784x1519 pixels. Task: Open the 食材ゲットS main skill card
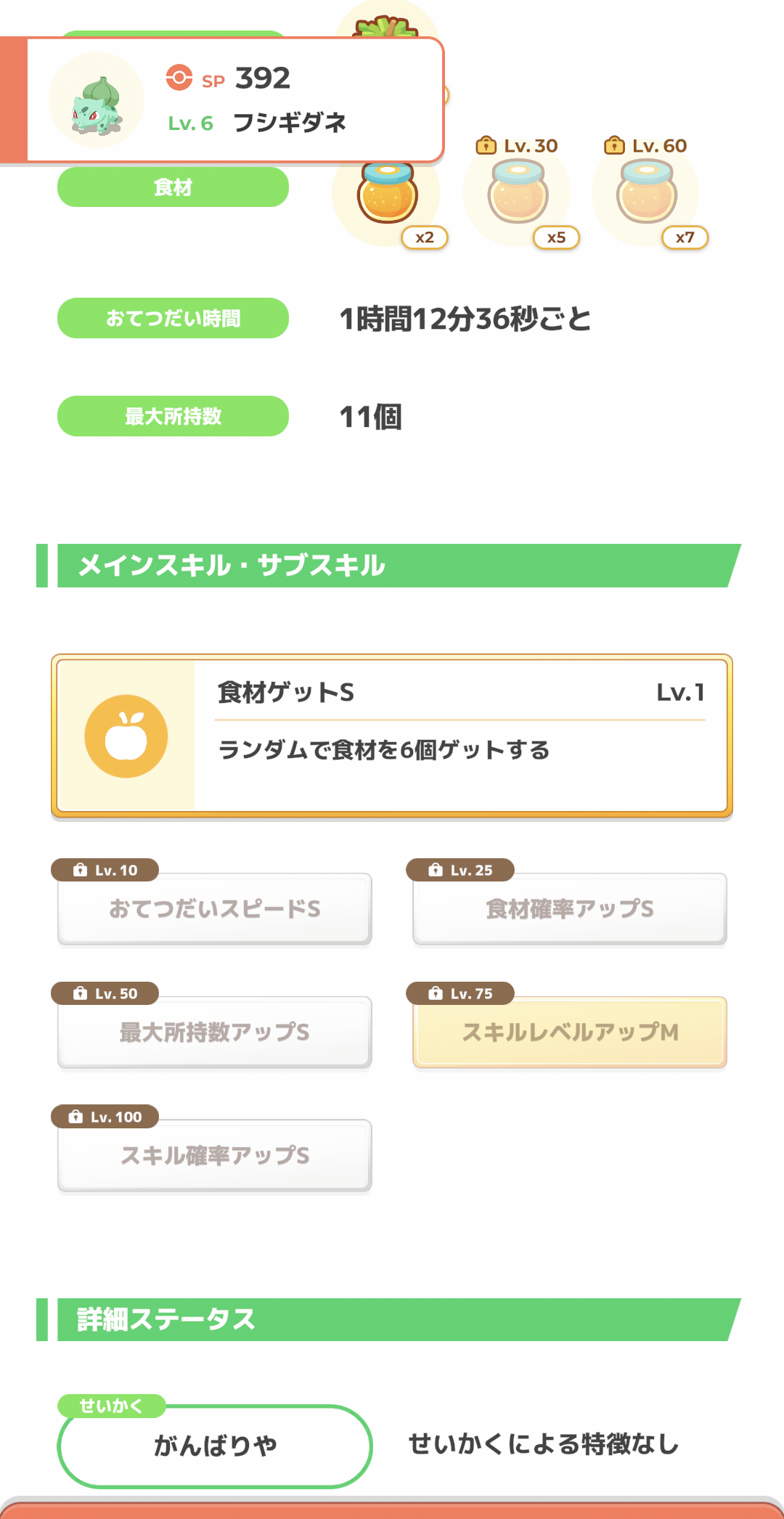tap(392, 736)
